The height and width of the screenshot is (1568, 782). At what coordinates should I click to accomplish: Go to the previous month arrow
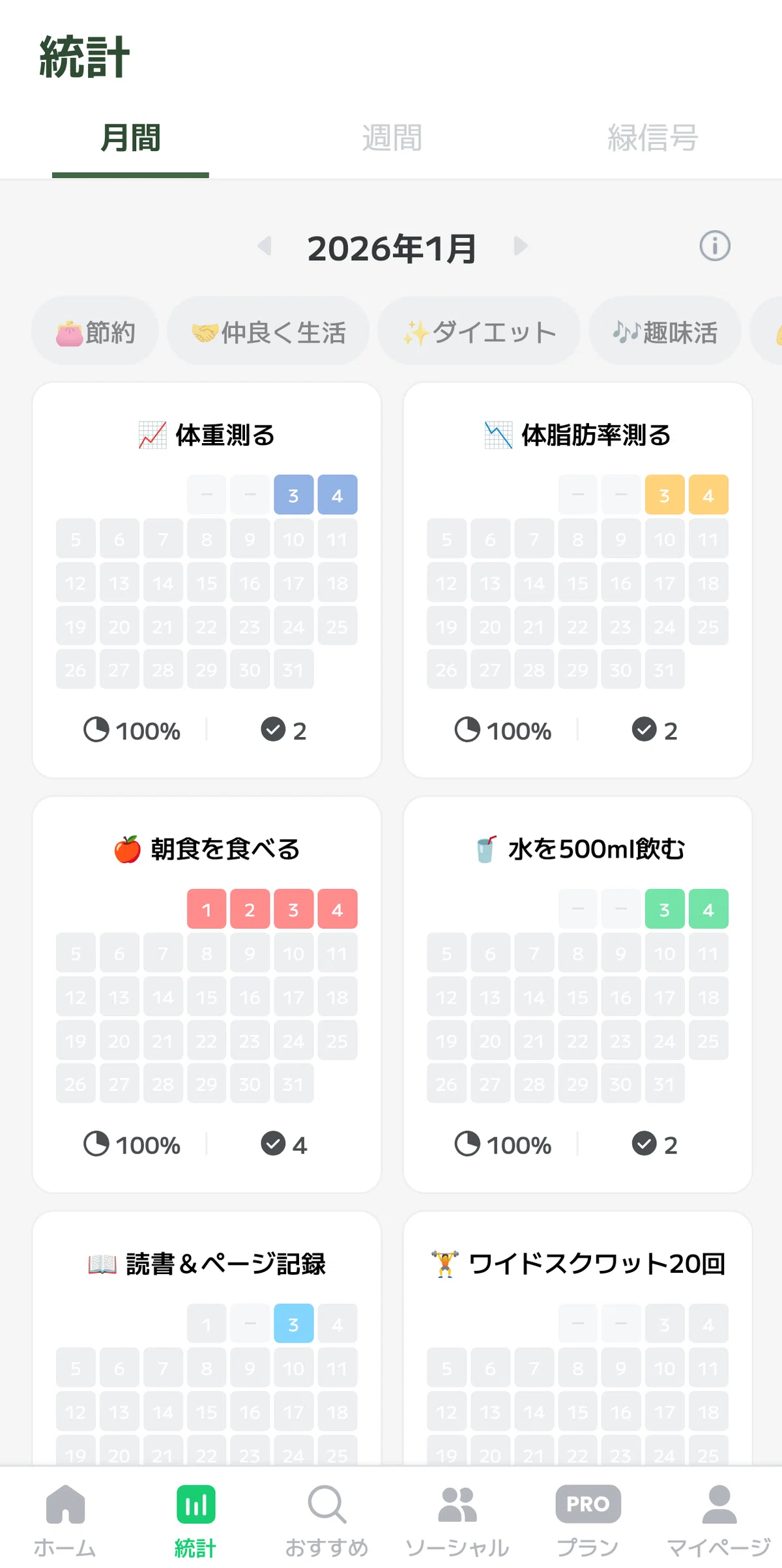click(x=265, y=246)
